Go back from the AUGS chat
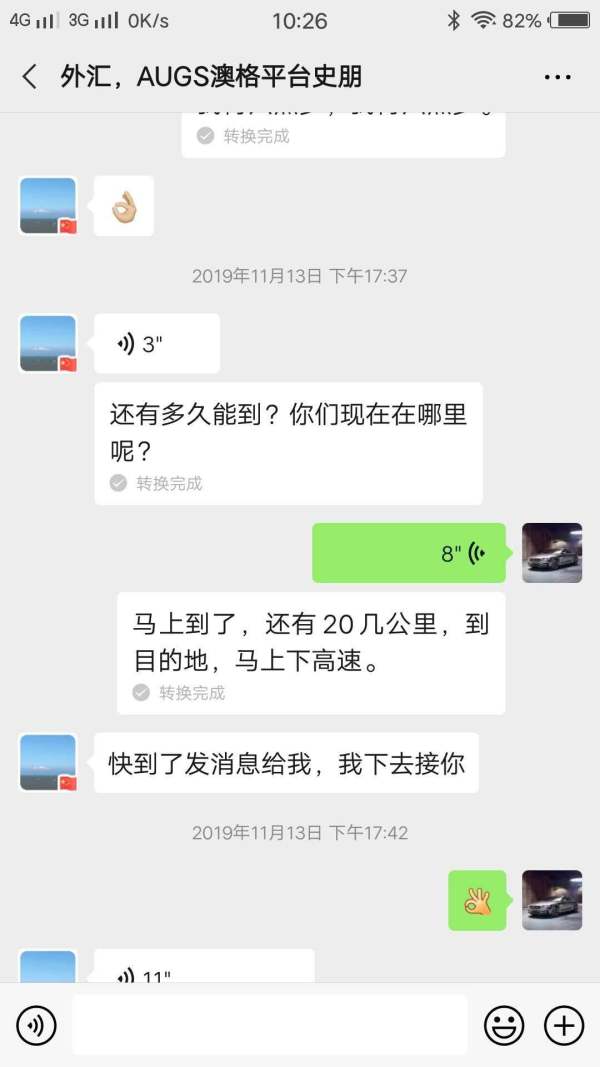Image resolution: width=600 pixels, height=1067 pixels. [29, 77]
